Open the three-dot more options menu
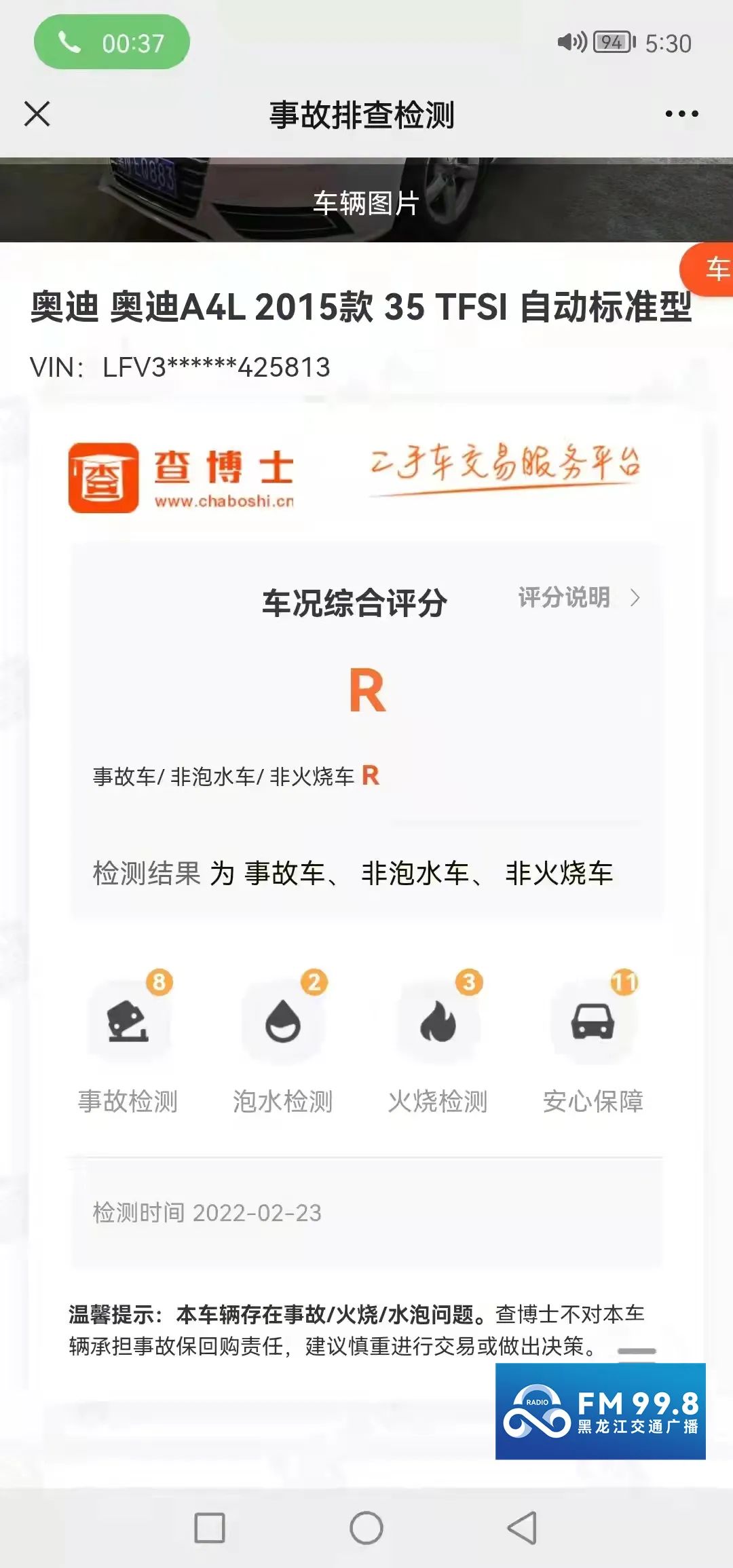Screen dimensions: 733x1568 point(681,114)
